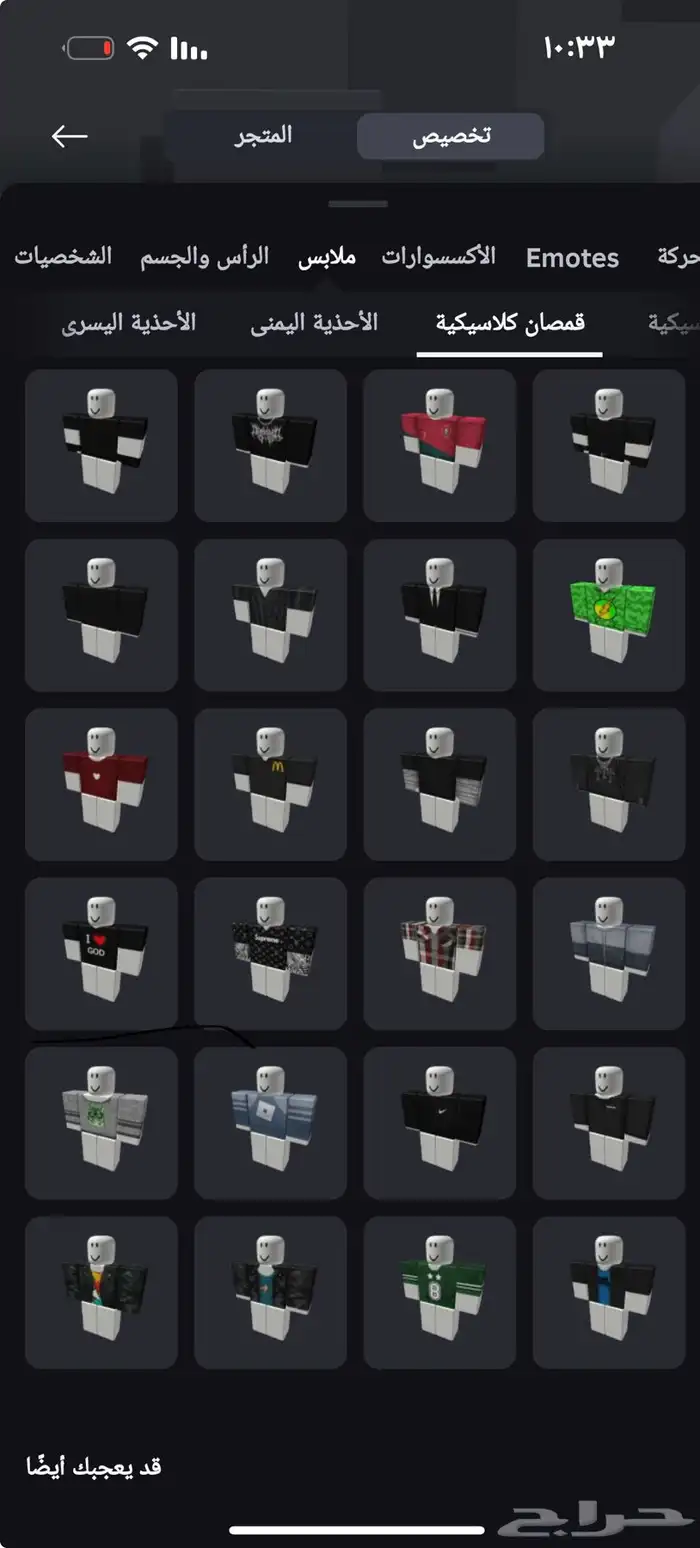Equip the black McDonald's logo shirt

click(271, 784)
